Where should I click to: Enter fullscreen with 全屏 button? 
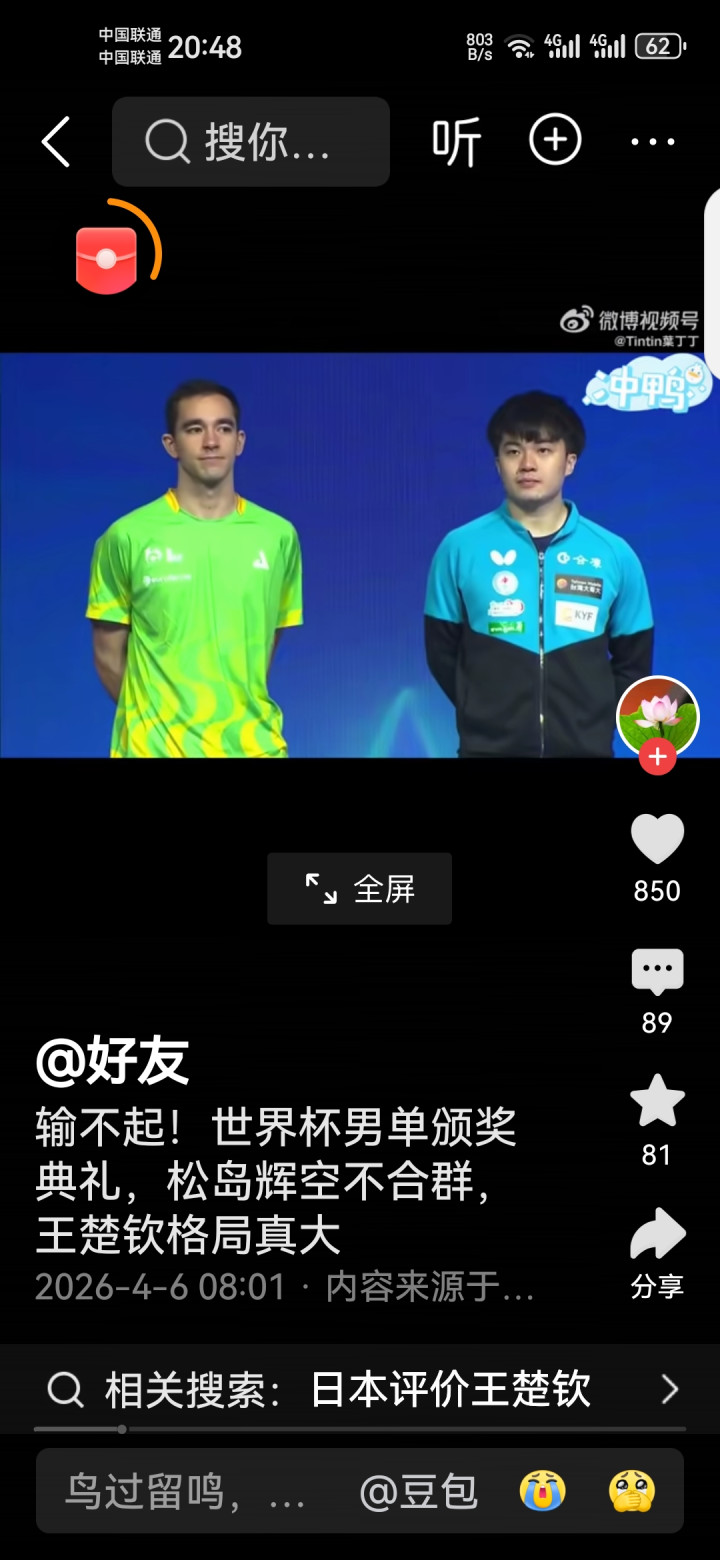(359, 888)
